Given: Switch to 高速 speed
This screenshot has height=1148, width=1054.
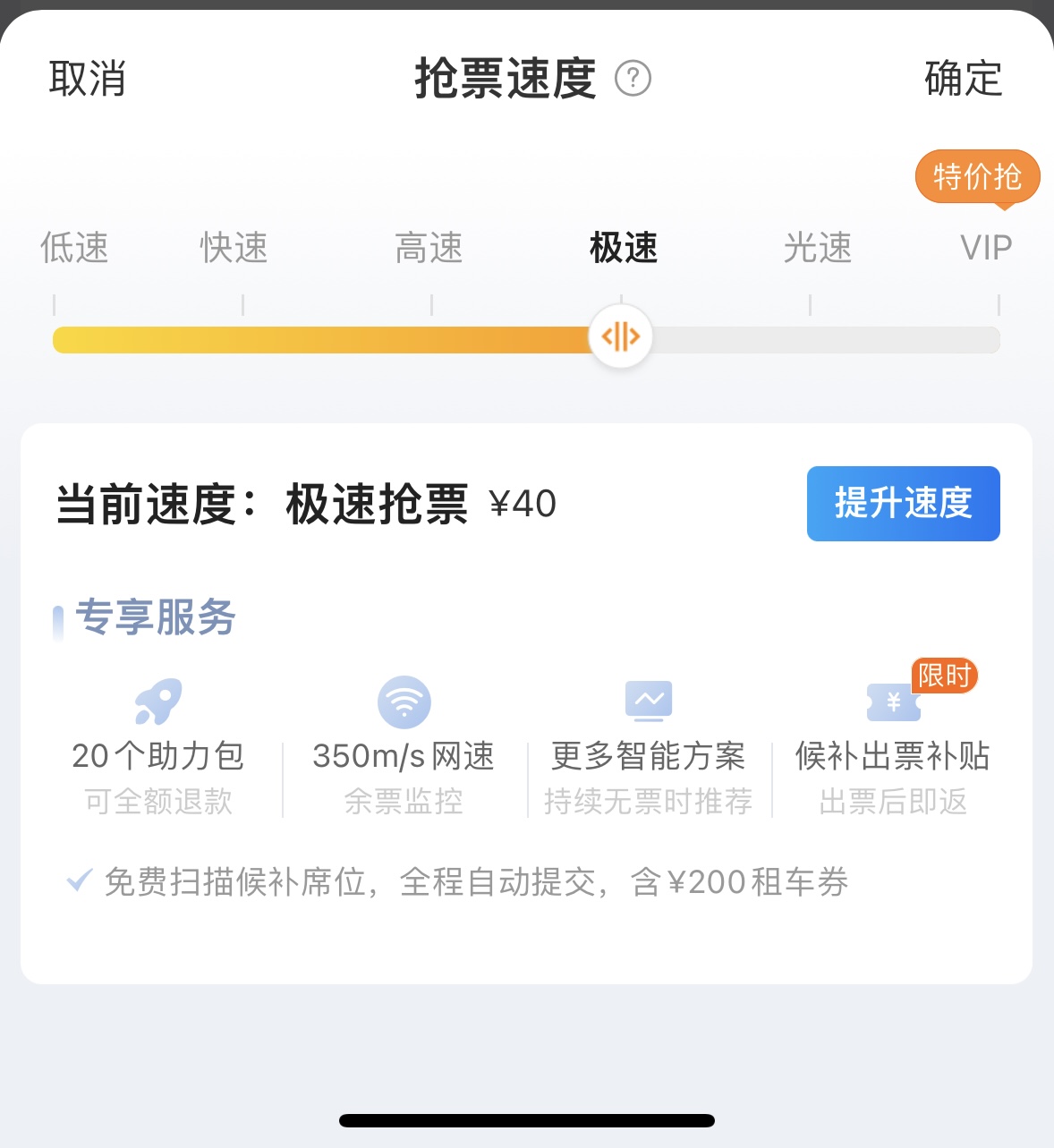Looking at the screenshot, I should 429,248.
